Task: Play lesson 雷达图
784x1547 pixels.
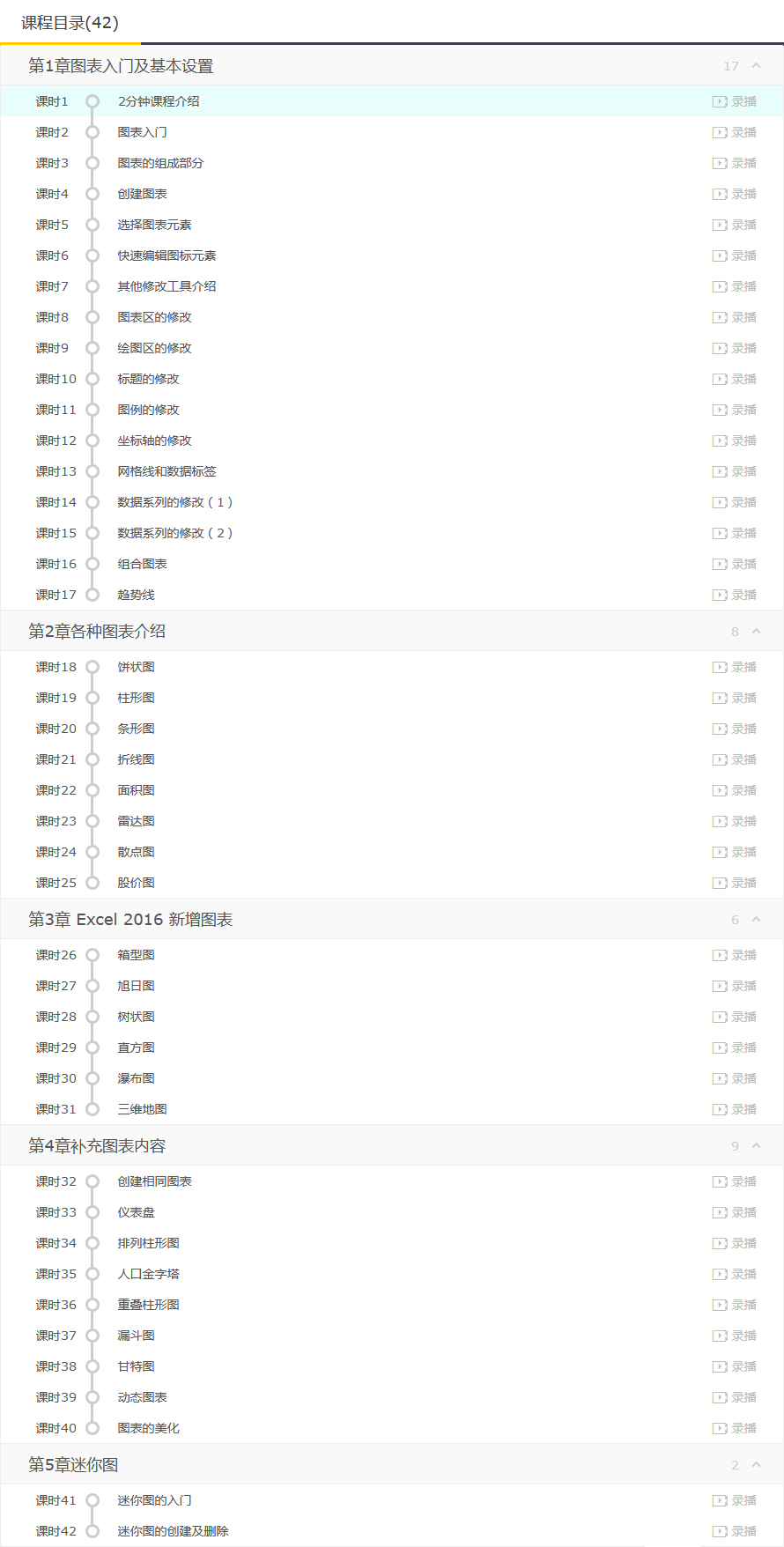Action: coord(734,821)
